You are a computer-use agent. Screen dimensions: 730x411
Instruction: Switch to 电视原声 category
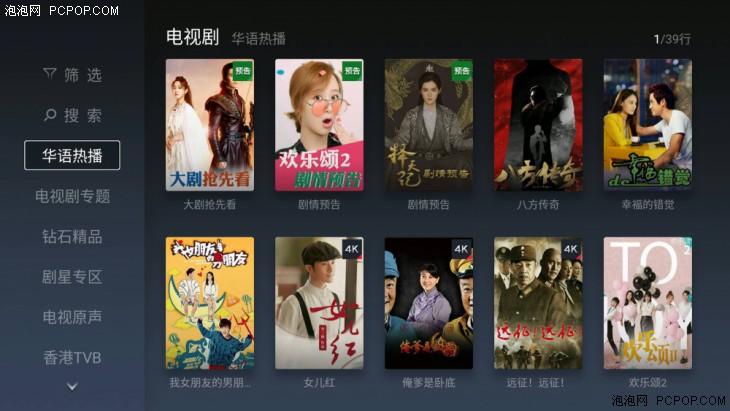pyautogui.click(x=72, y=317)
